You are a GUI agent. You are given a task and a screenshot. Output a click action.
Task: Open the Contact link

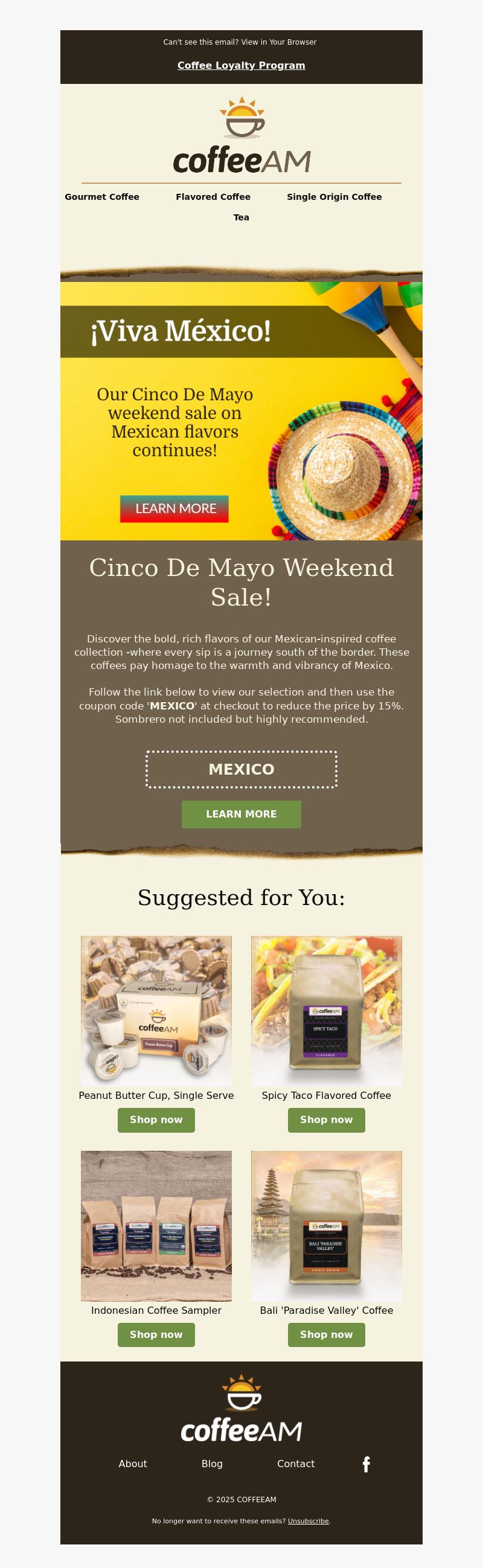pos(296,1464)
